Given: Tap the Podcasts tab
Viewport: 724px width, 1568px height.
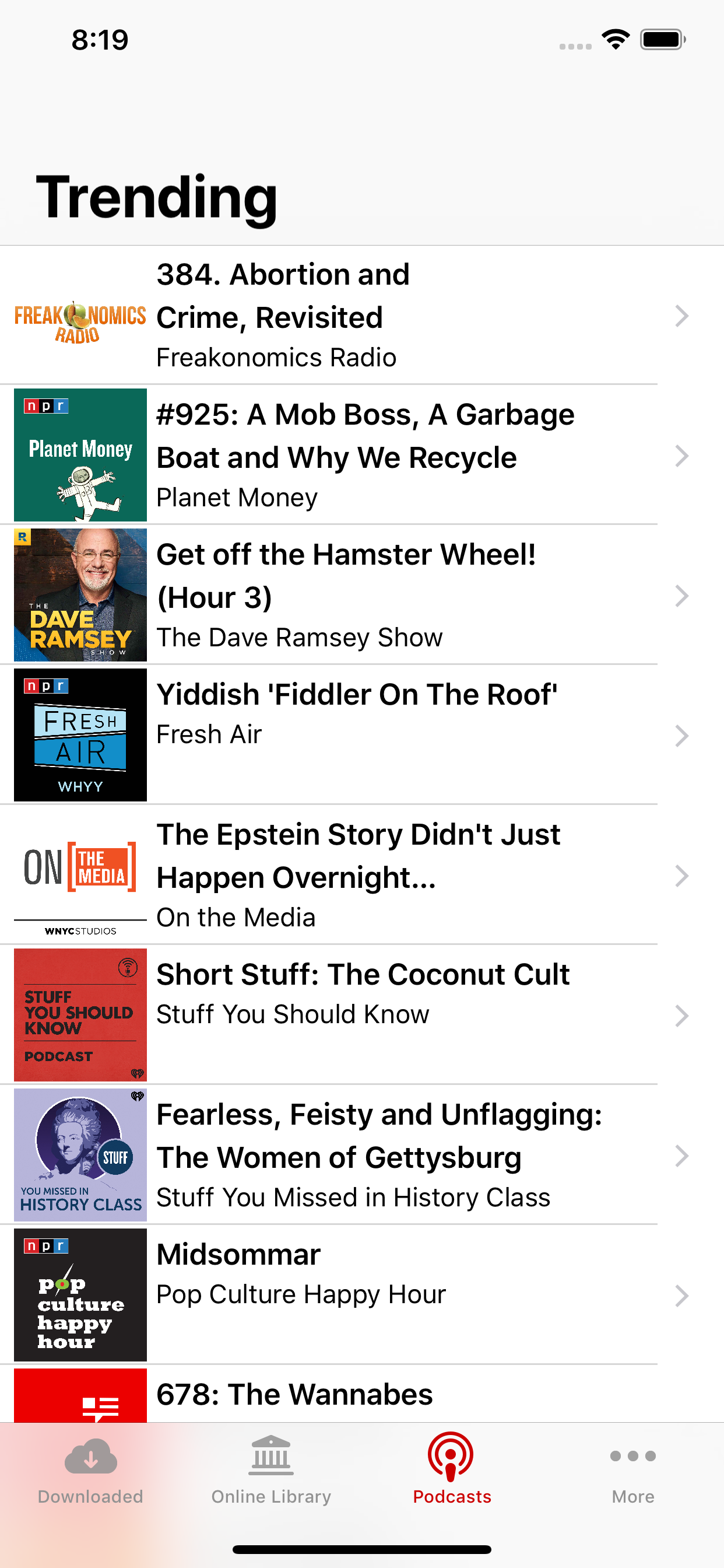Looking at the screenshot, I should [452, 1471].
